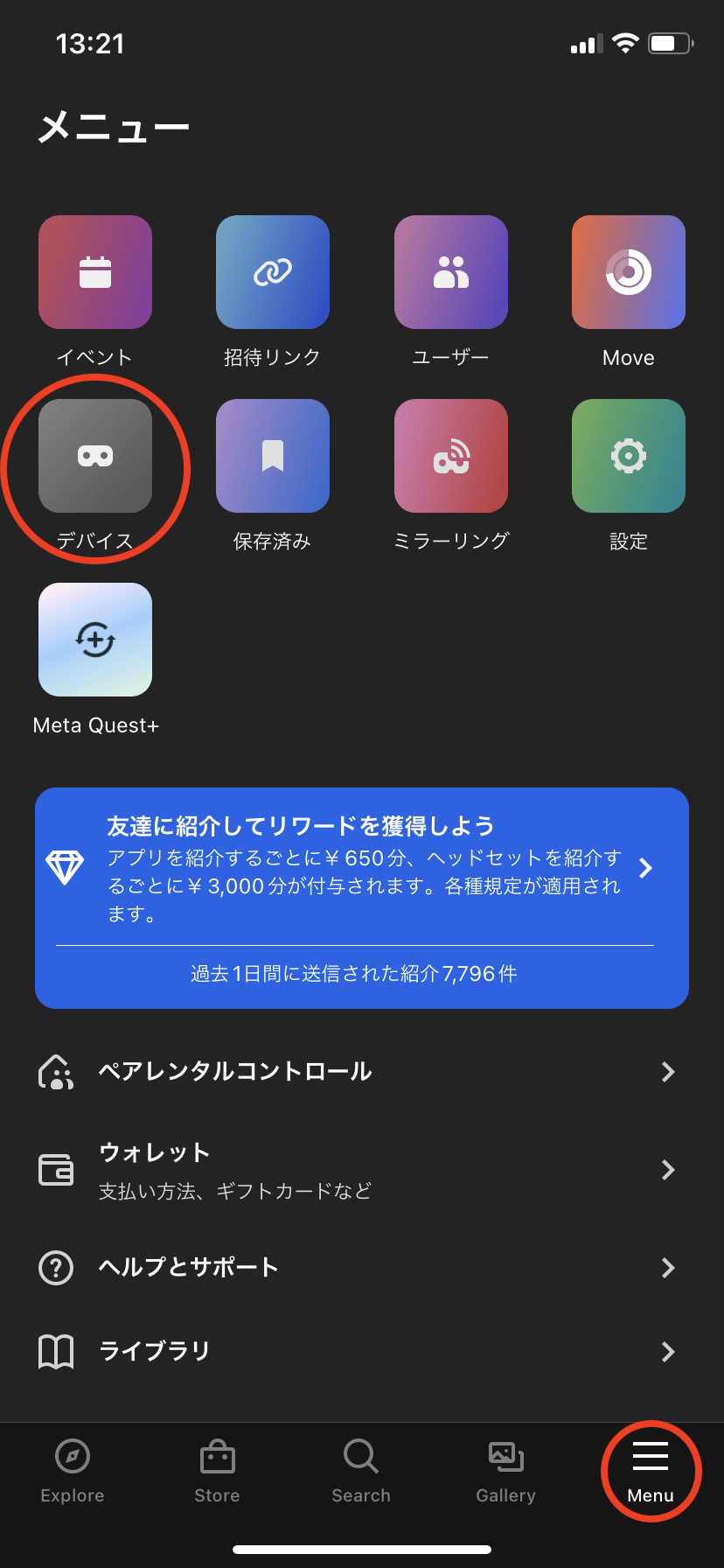The width and height of the screenshot is (724, 1568).
Task: Open the friend referral rewards banner
Action: coord(362,898)
